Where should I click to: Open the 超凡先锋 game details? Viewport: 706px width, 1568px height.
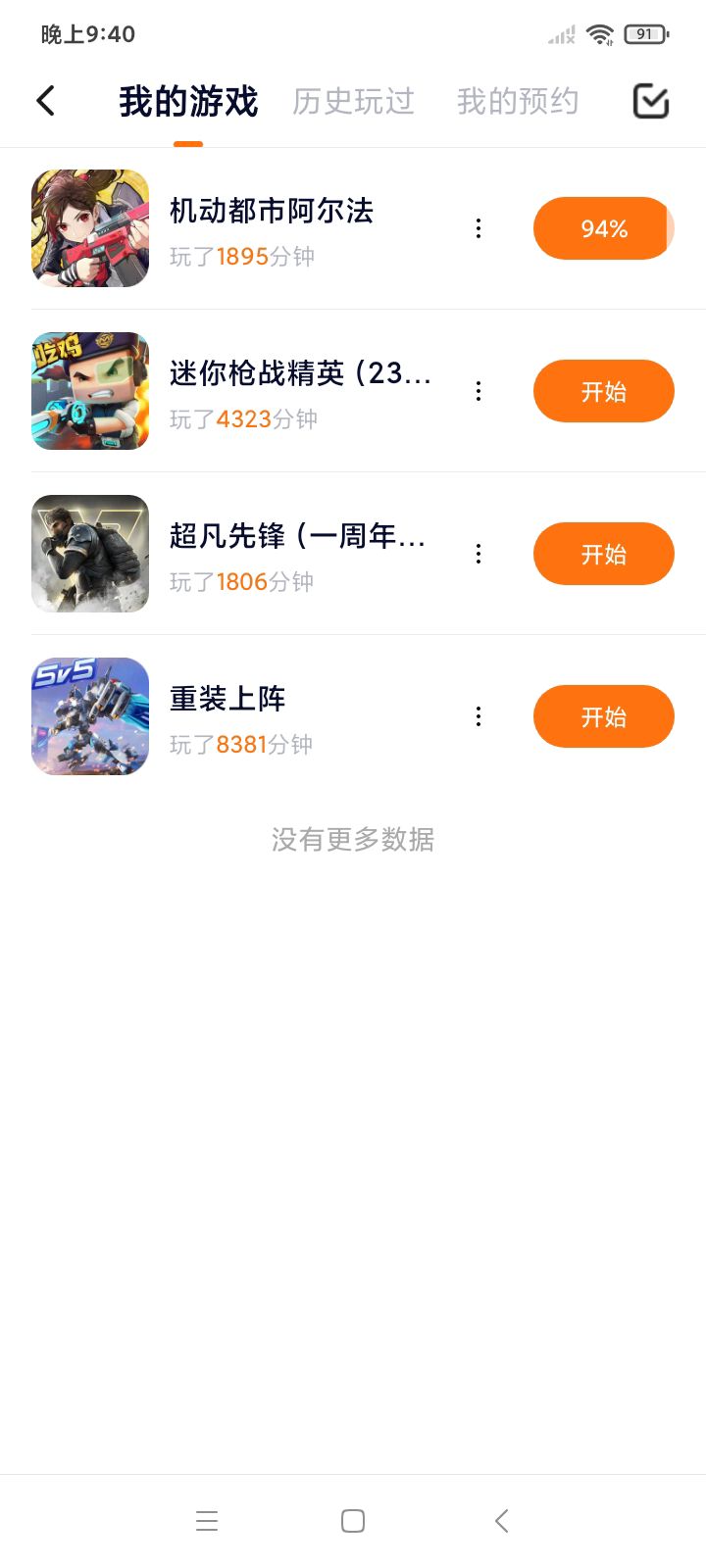coord(296,537)
